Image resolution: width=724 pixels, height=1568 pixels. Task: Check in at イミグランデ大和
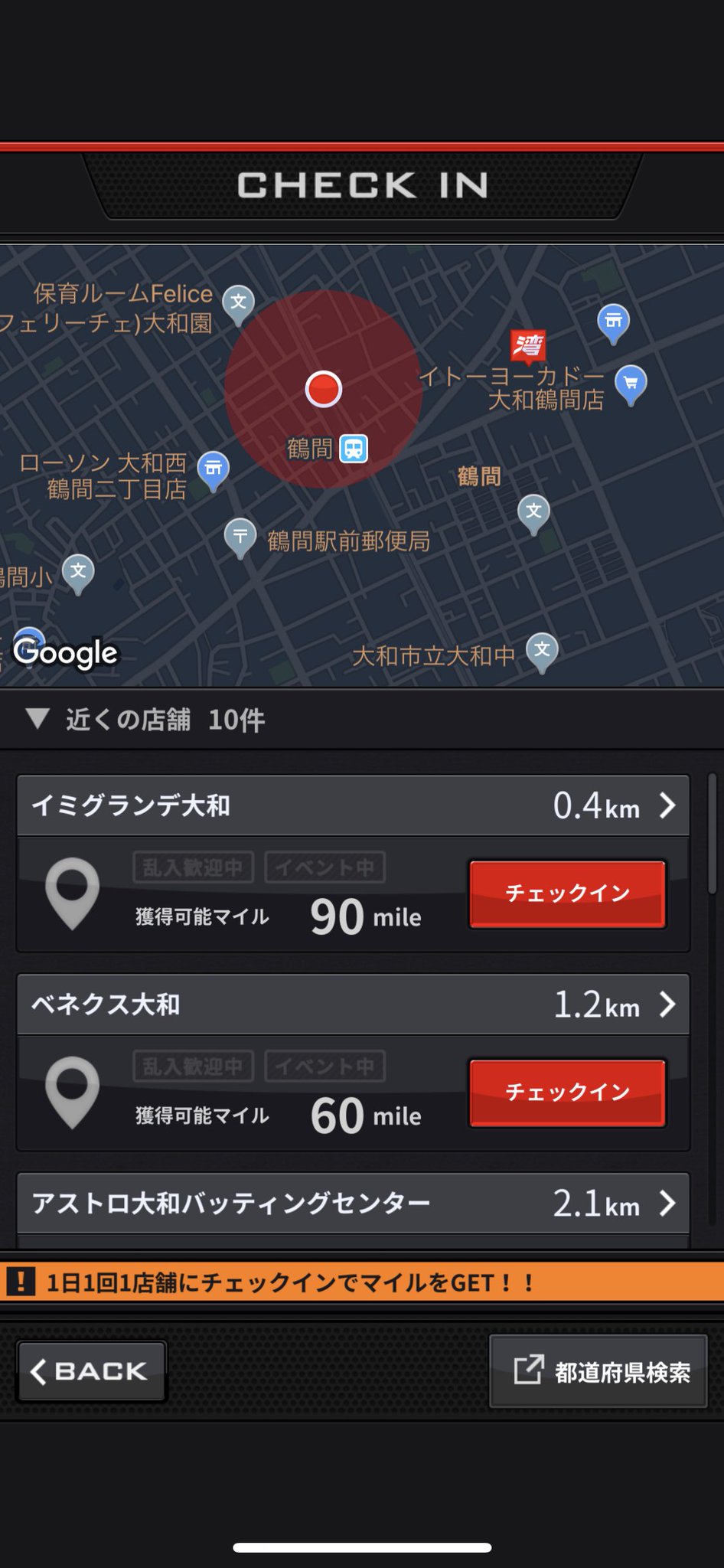coord(567,893)
